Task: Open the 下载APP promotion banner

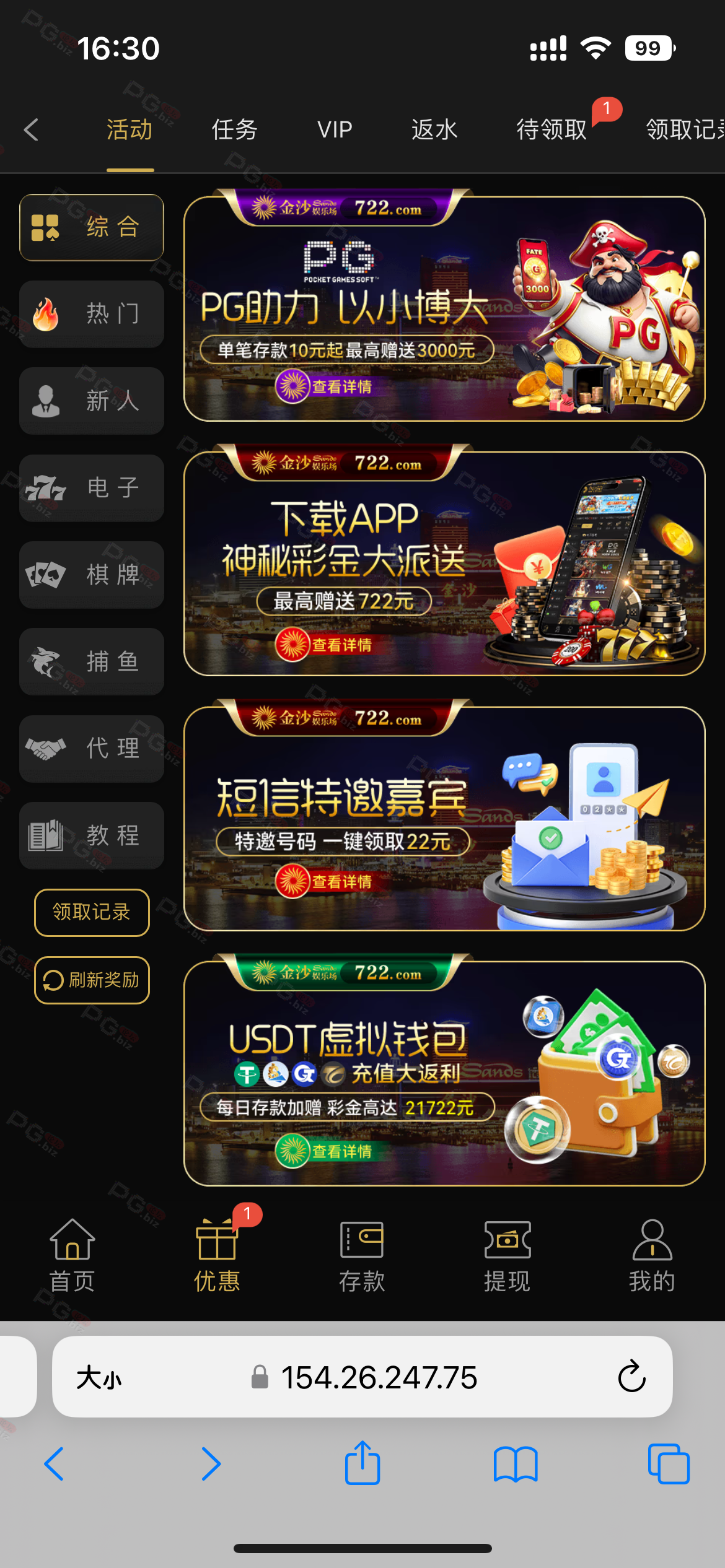Action: (444, 564)
